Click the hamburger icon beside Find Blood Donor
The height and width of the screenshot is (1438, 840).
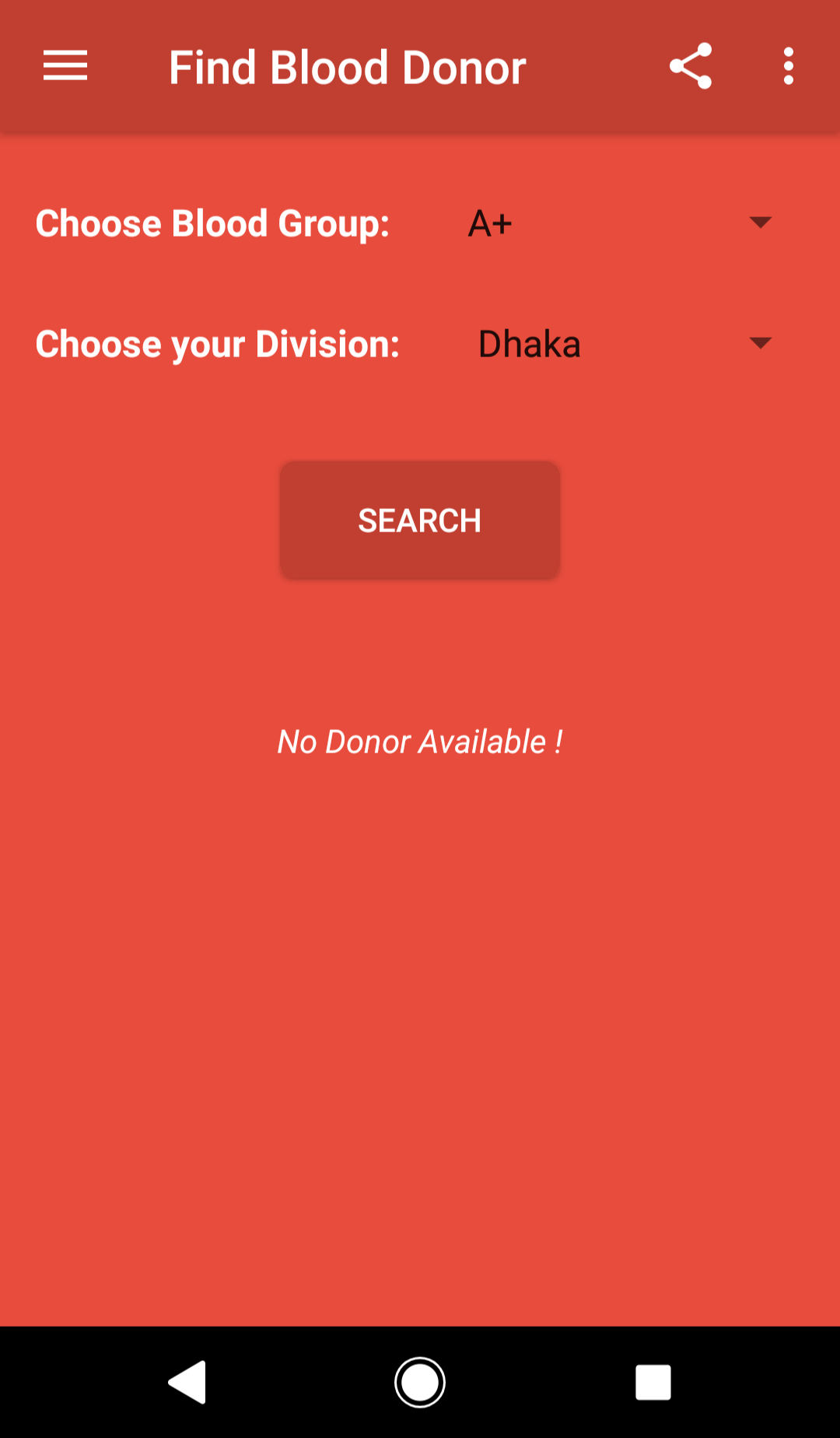(65, 67)
